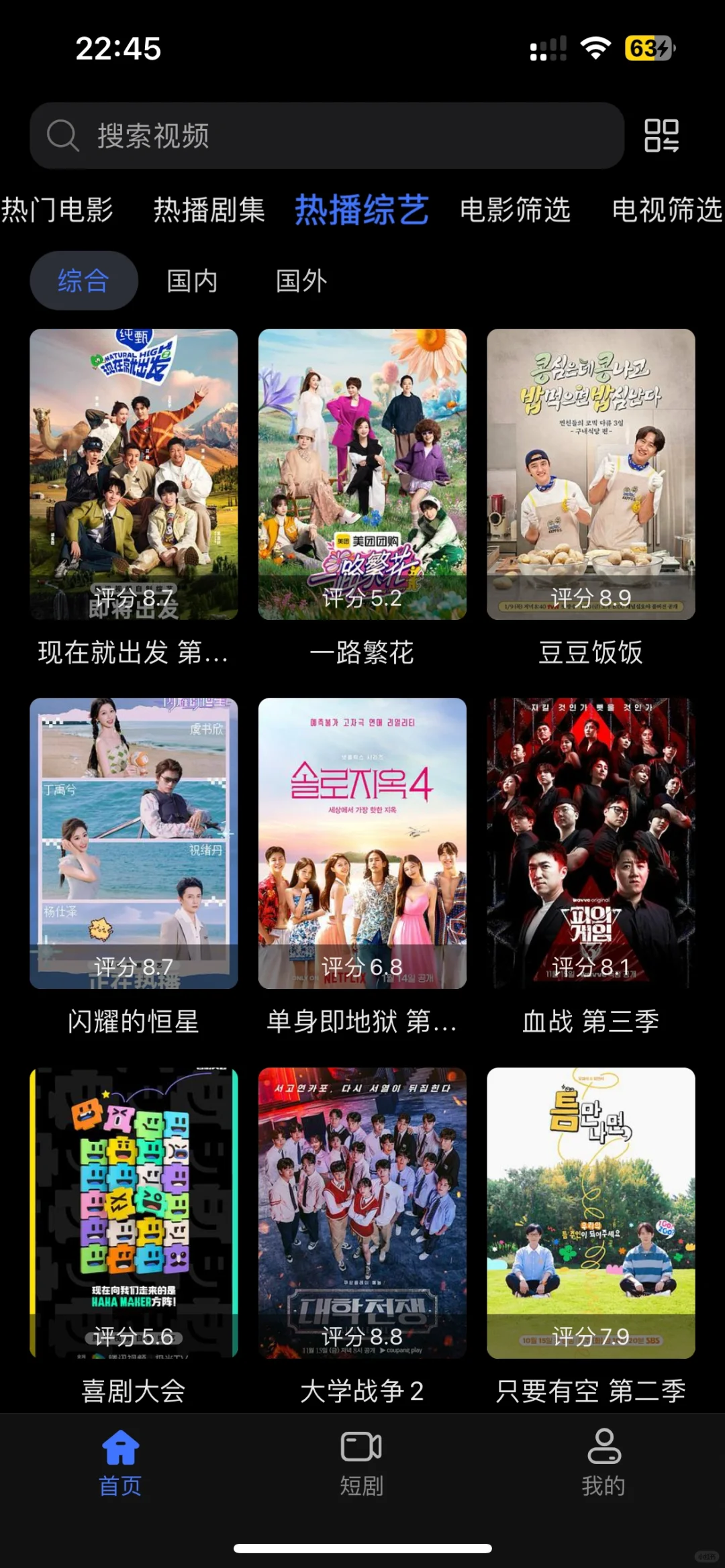Open the 一路繁花 poster
Image resolution: width=725 pixels, height=1568 pixels.
[x=362, y=474]
